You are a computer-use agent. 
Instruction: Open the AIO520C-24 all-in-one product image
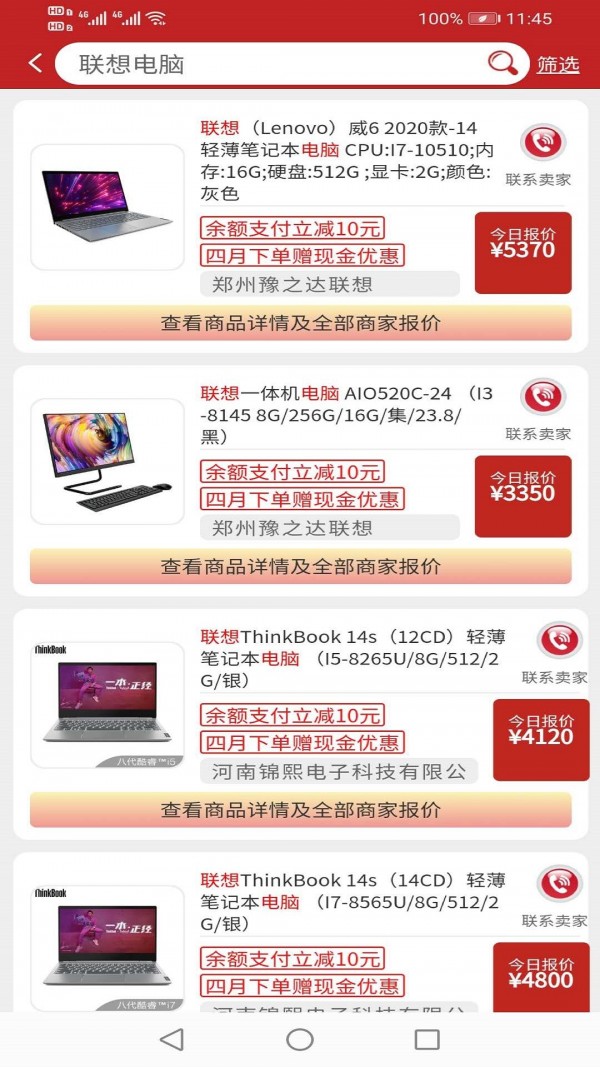pyautogui.click(x=107, y=461)
